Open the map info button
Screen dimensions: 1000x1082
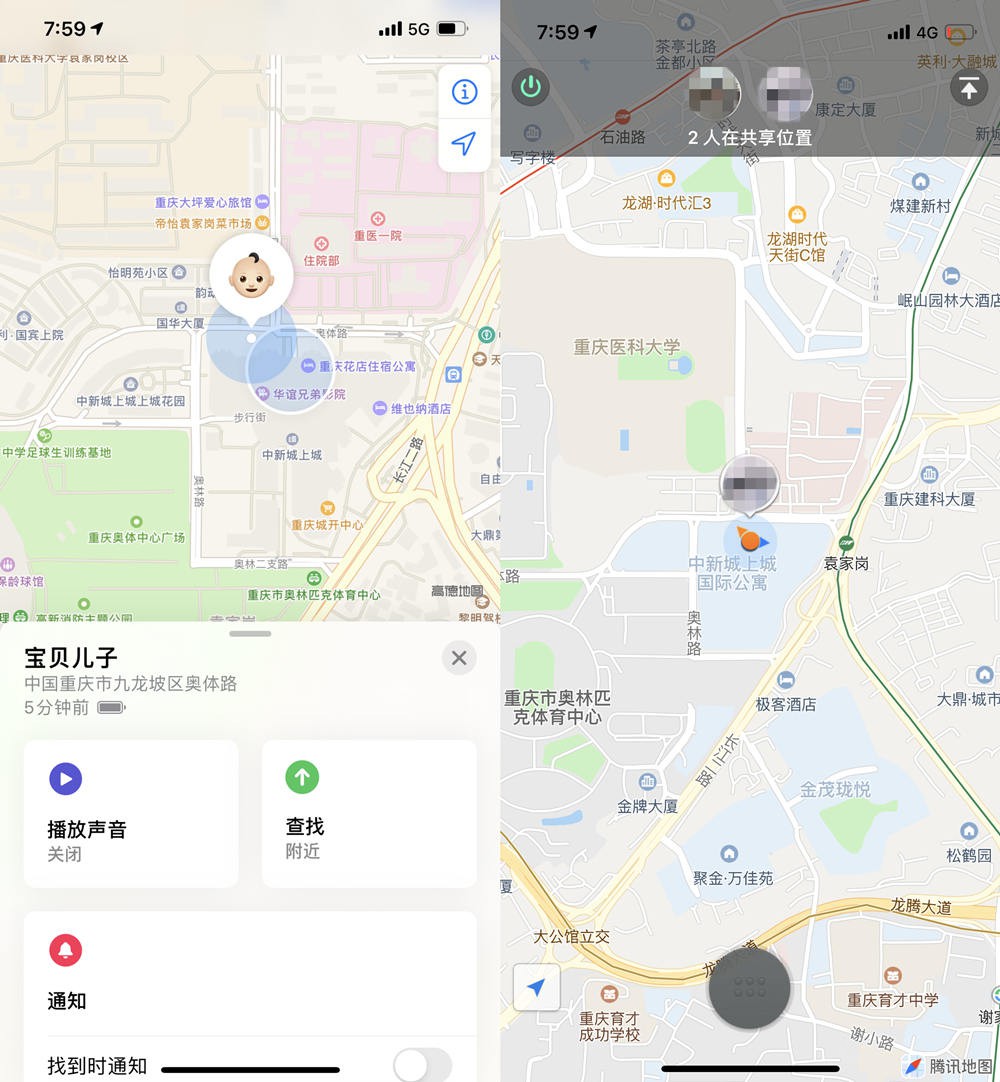click(x=464, y=92)
